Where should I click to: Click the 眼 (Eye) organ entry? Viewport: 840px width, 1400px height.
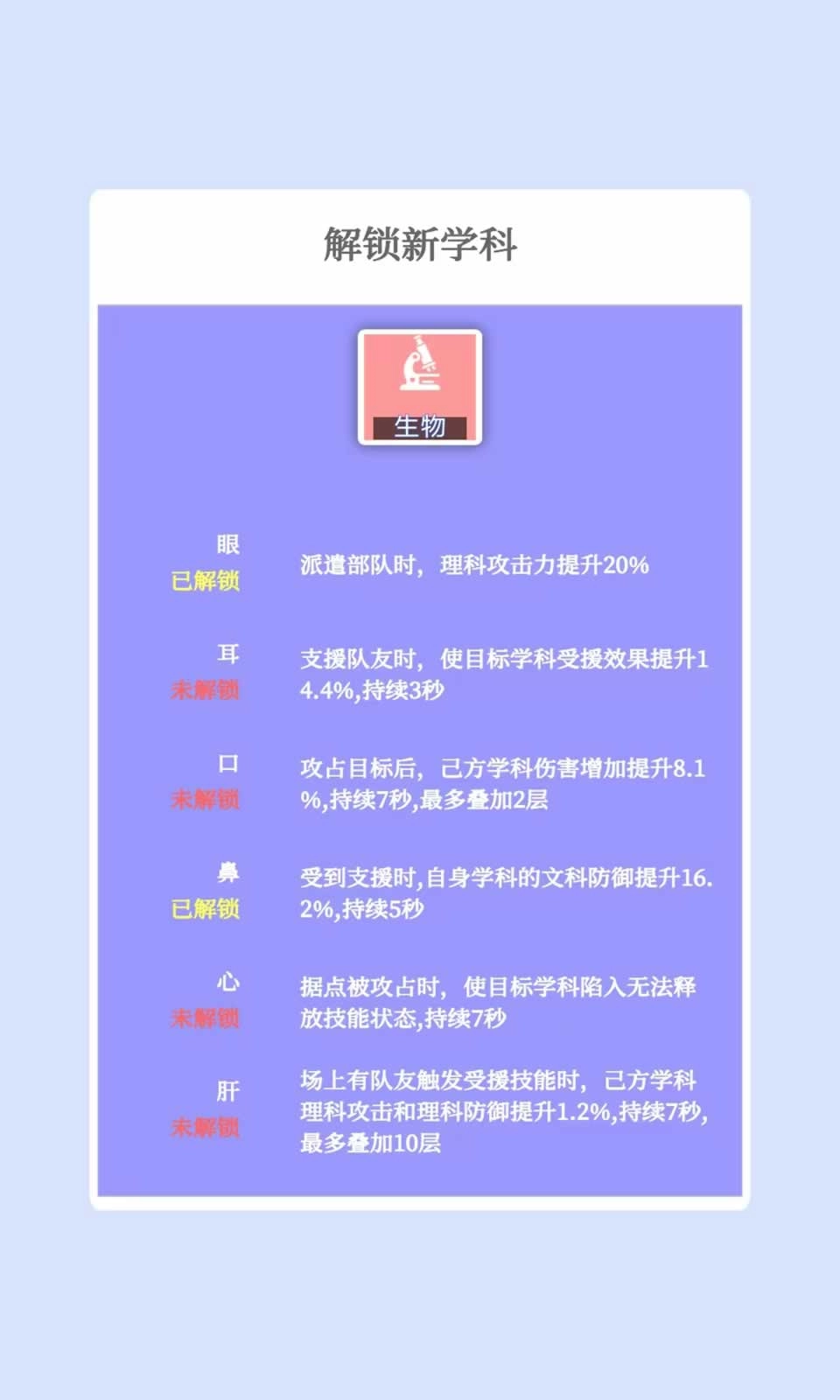pyautogui.click(x=226, y=544)
